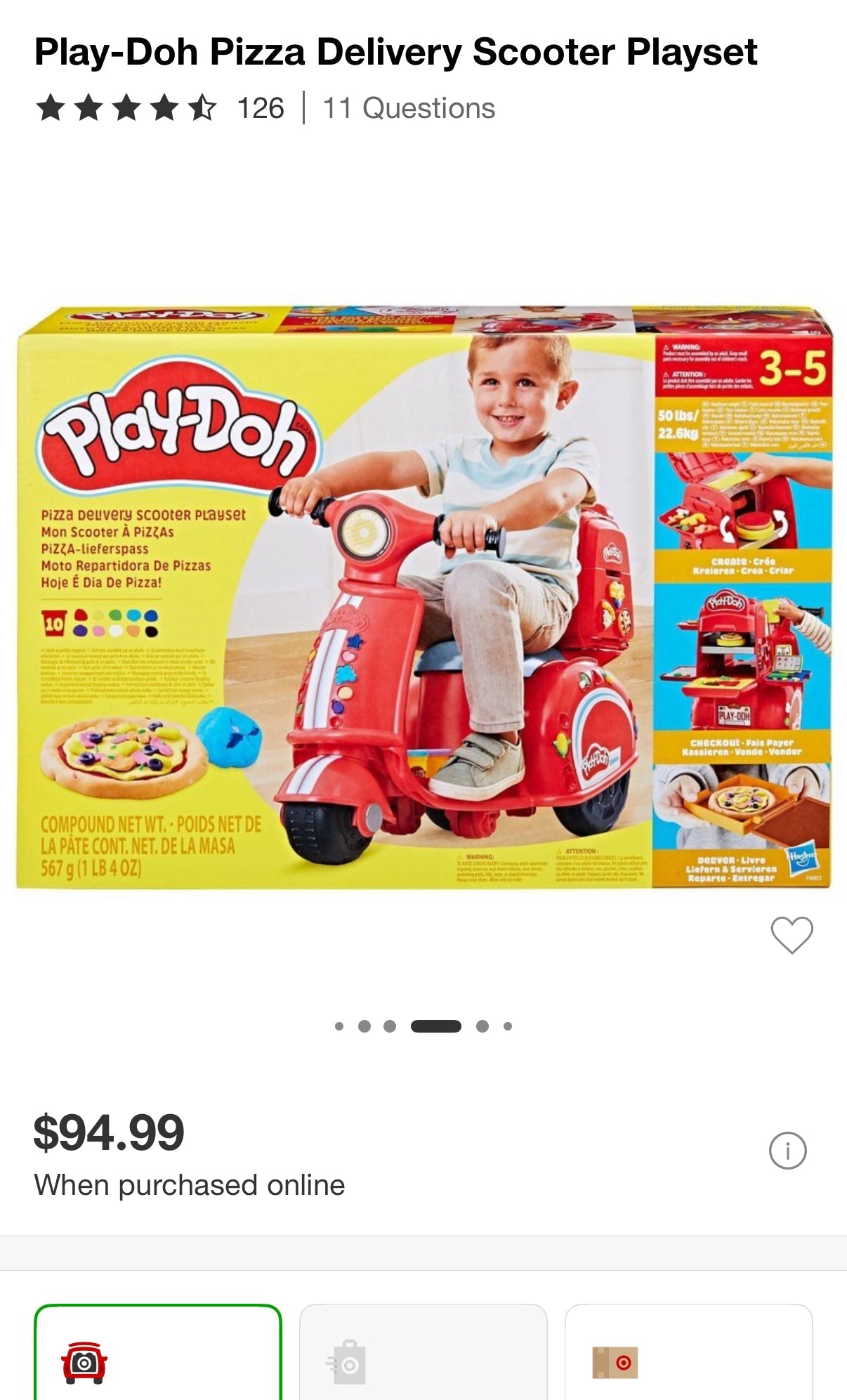The image size is (847, 1400).
Task: Select the drive up pickup option card
Action: (x=158, y=1352)
